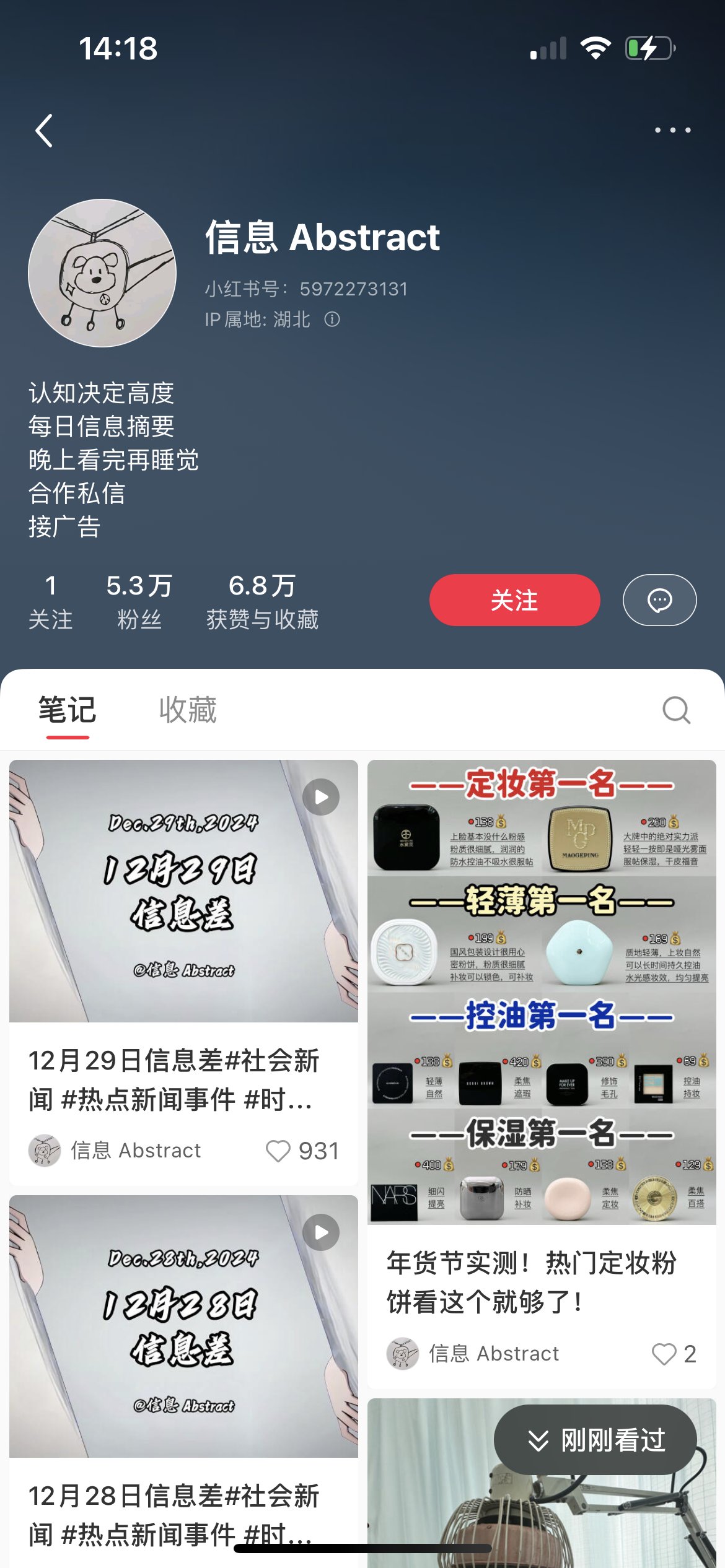The image size is (725, 1568).
Task: Like the 年货节实测 定妆粉饼 note
Action: [664, 1354]
